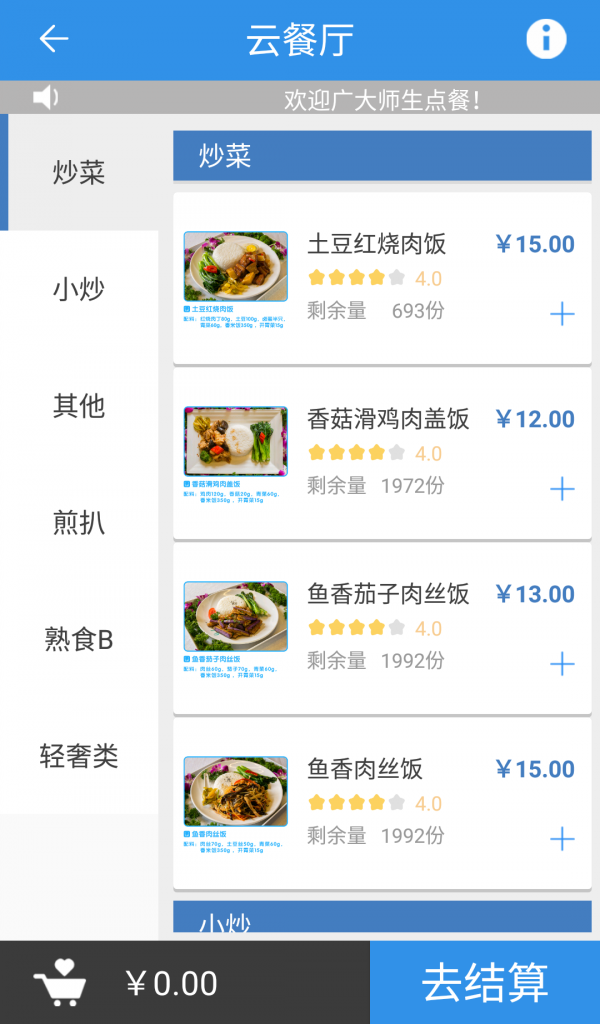This screenshot has width=600, height=1024.
Task: View the 鱼香肉丝饭 dish photo
Action: coord(236,792)
